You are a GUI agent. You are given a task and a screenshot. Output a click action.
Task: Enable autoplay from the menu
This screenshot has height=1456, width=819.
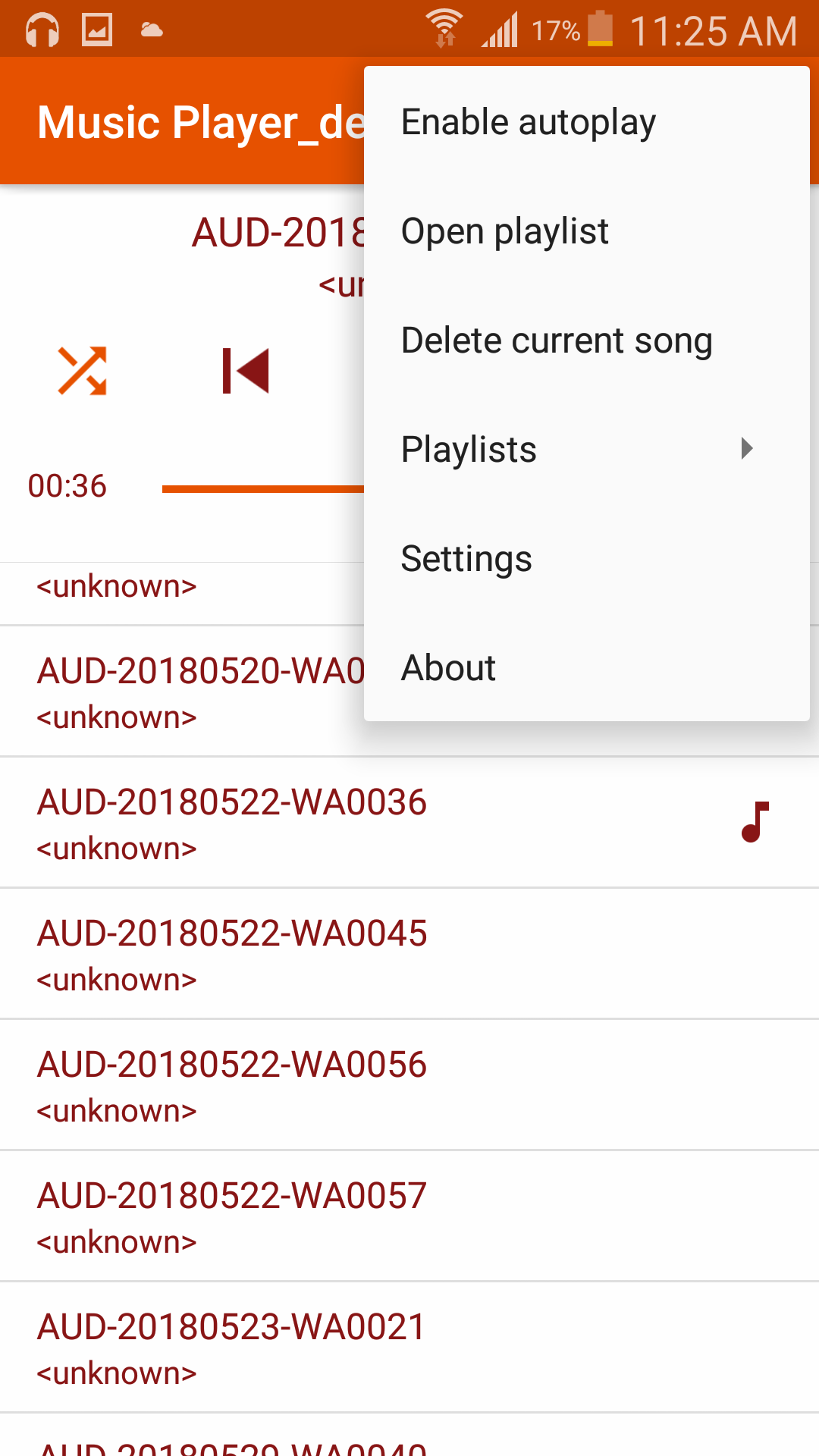pyautogui.click(x=529, y=121)
